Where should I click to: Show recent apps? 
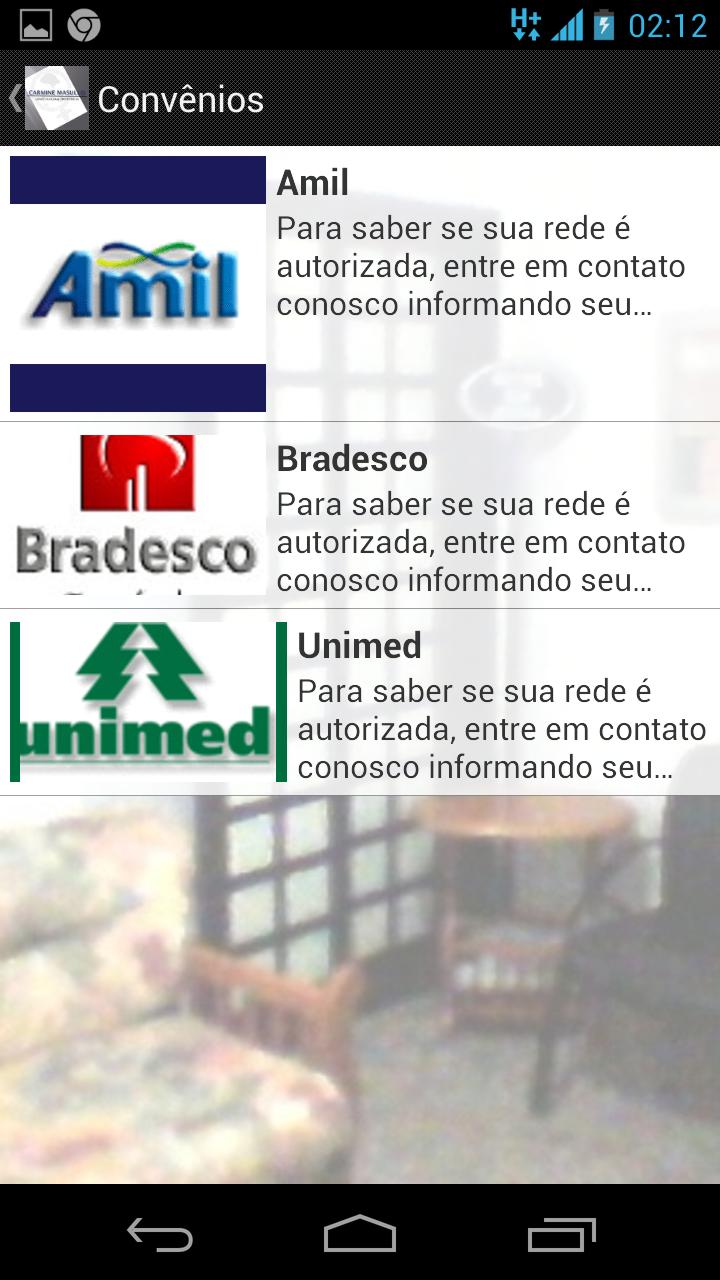[x=562, y=1235]
